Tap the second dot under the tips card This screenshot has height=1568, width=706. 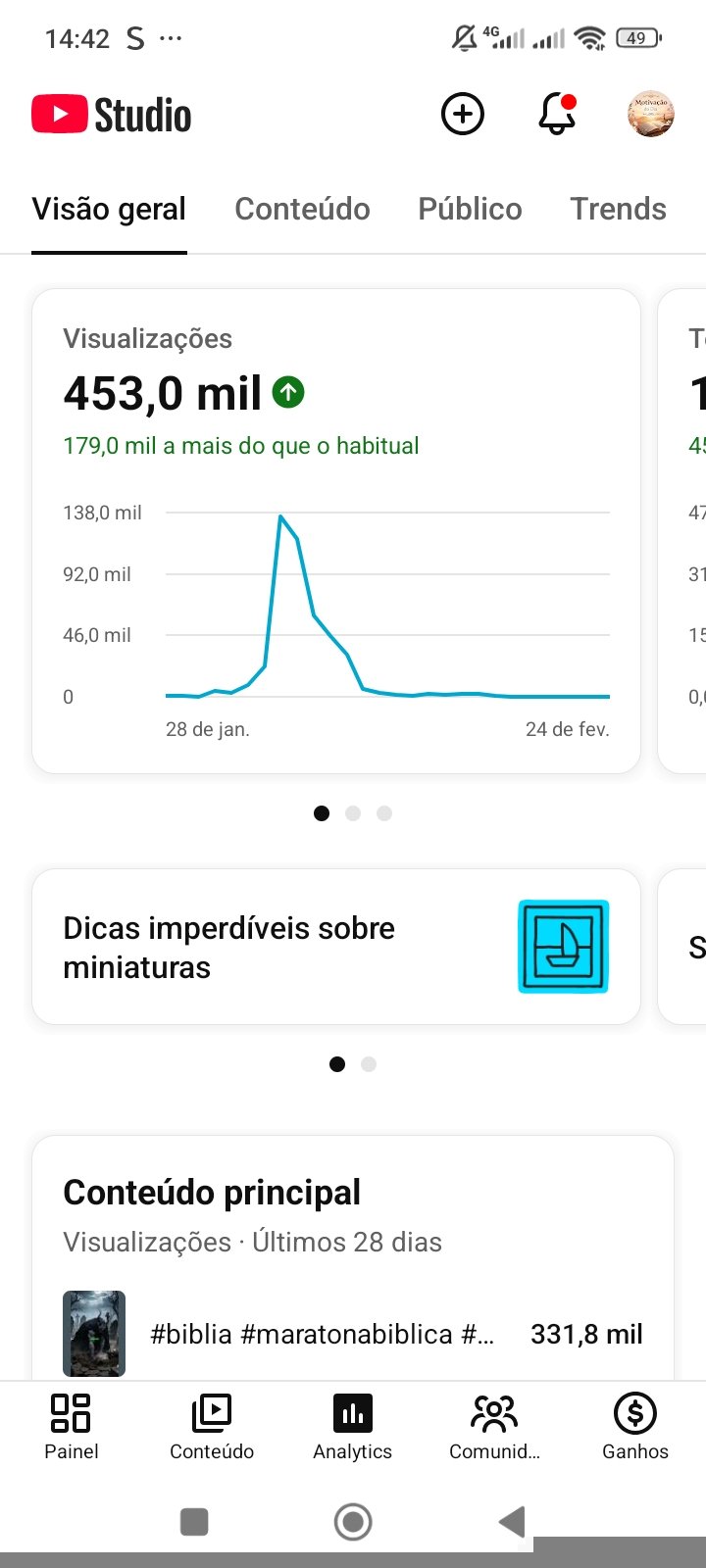[368, 1063]
